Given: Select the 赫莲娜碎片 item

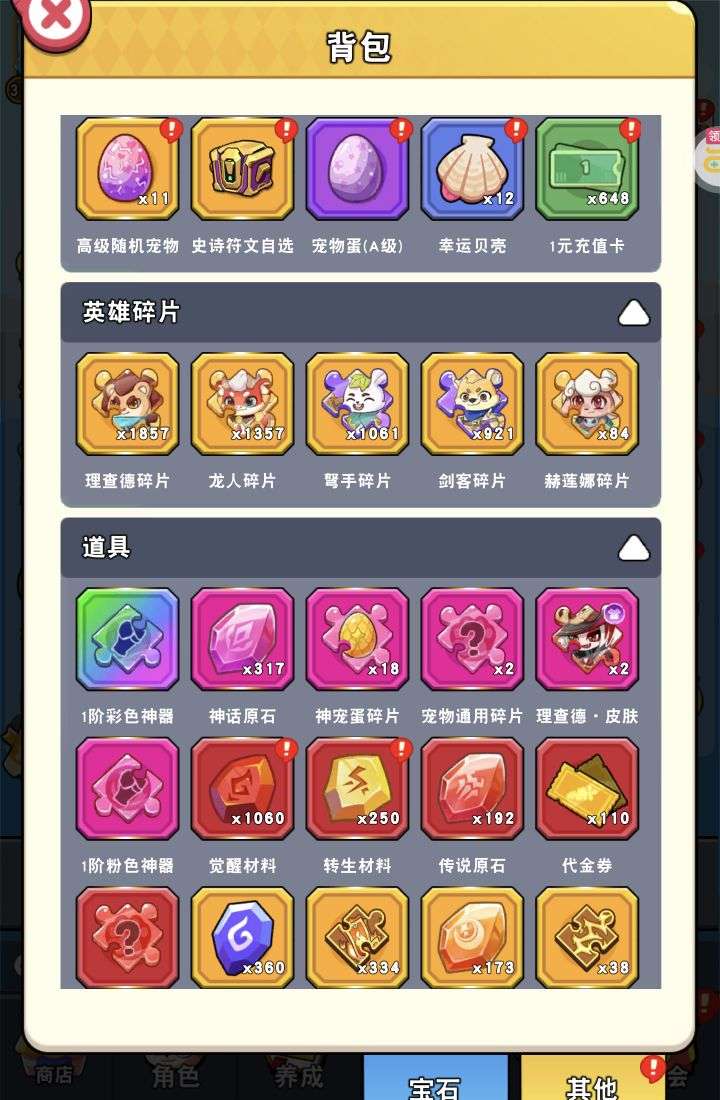Looking at the screenshot, I should (x=587, y=404).
